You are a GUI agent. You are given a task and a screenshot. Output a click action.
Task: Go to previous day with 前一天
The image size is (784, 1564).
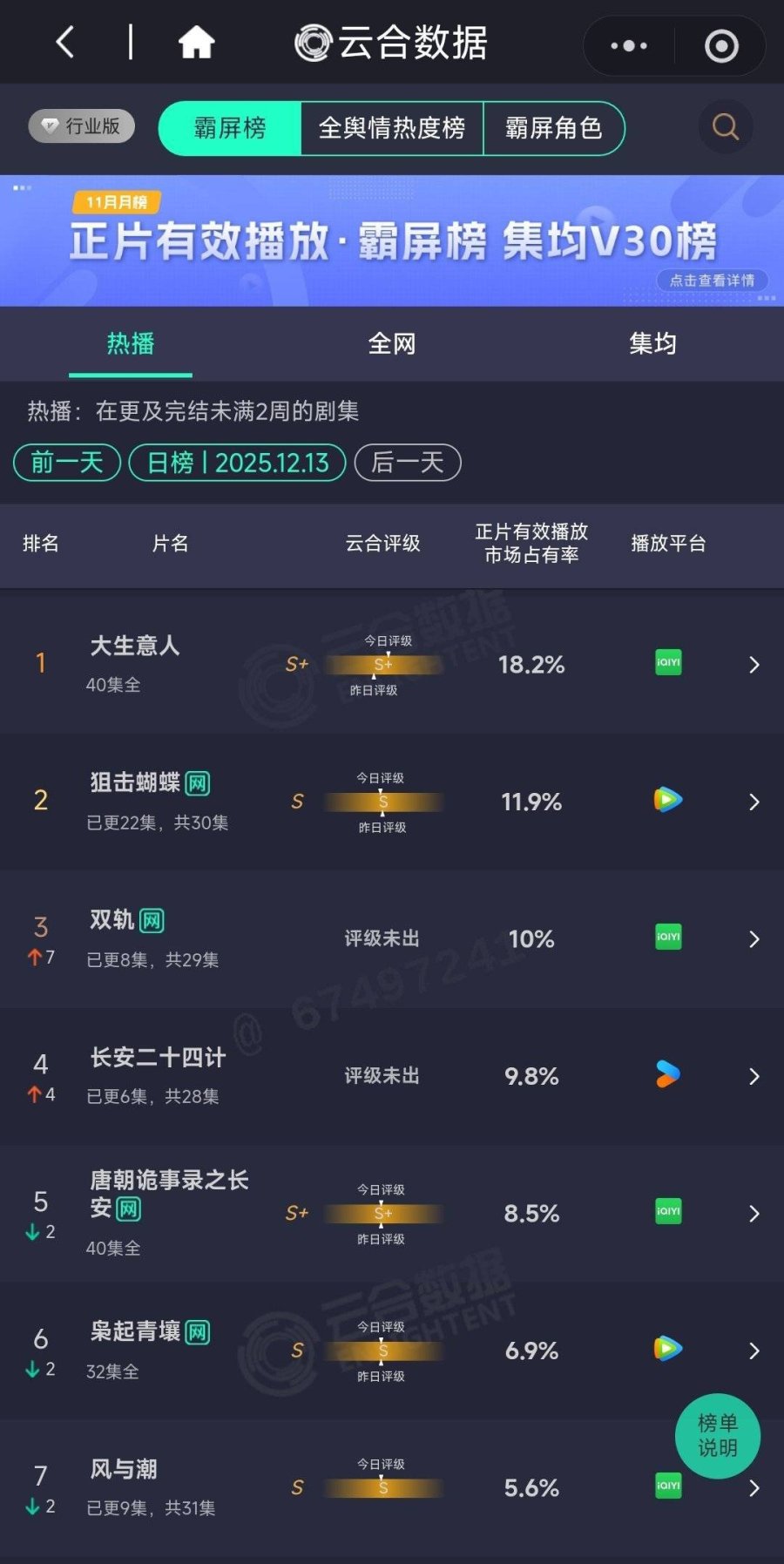pyautogui.click(x=67, y=462)
